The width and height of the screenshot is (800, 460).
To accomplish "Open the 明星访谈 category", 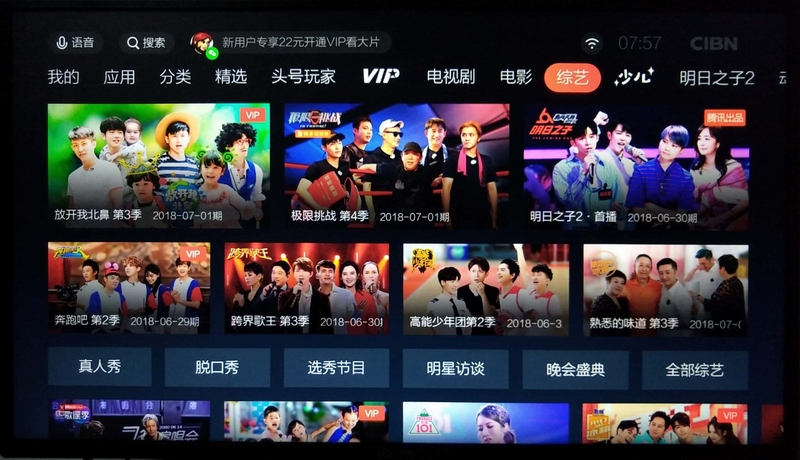I will [455, 369].
